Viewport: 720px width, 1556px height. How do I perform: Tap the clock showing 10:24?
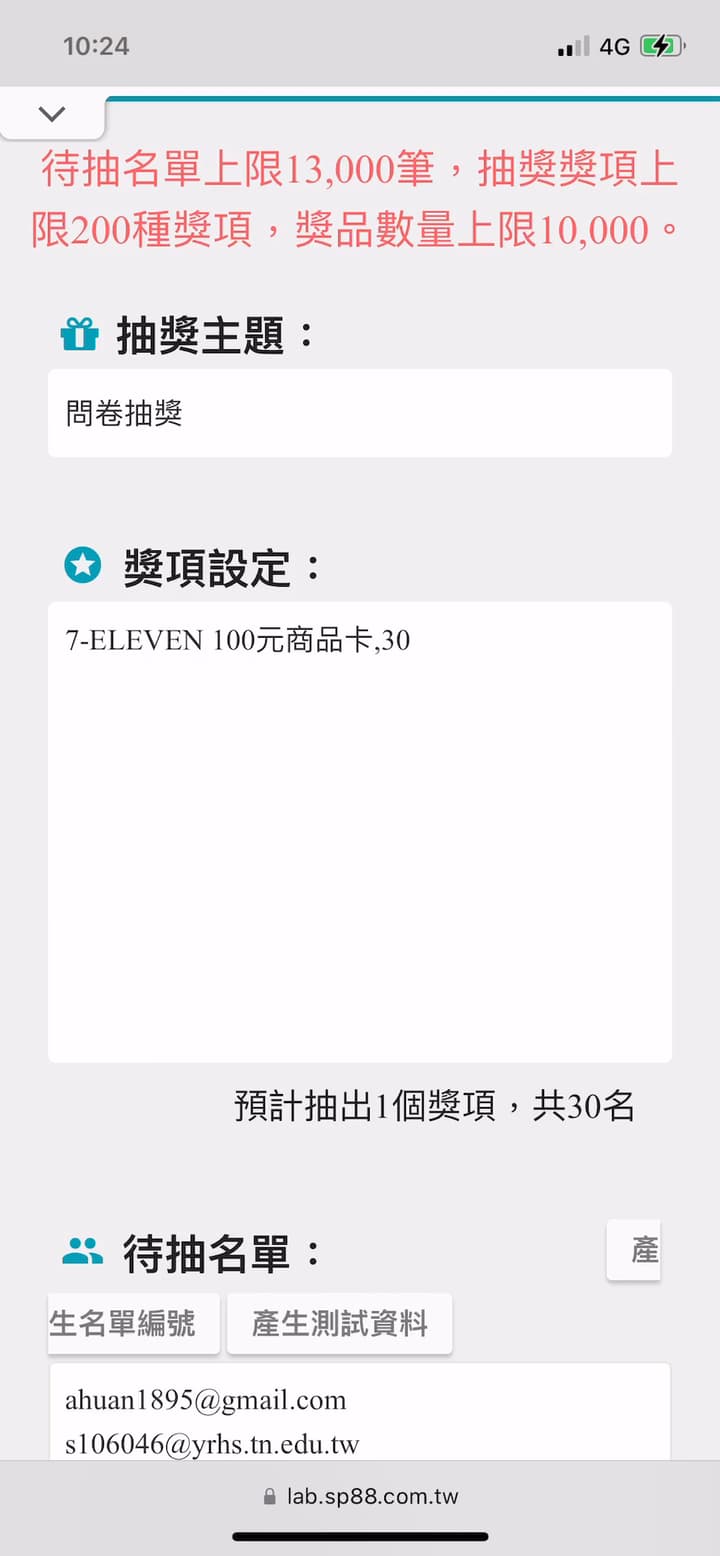96,45
